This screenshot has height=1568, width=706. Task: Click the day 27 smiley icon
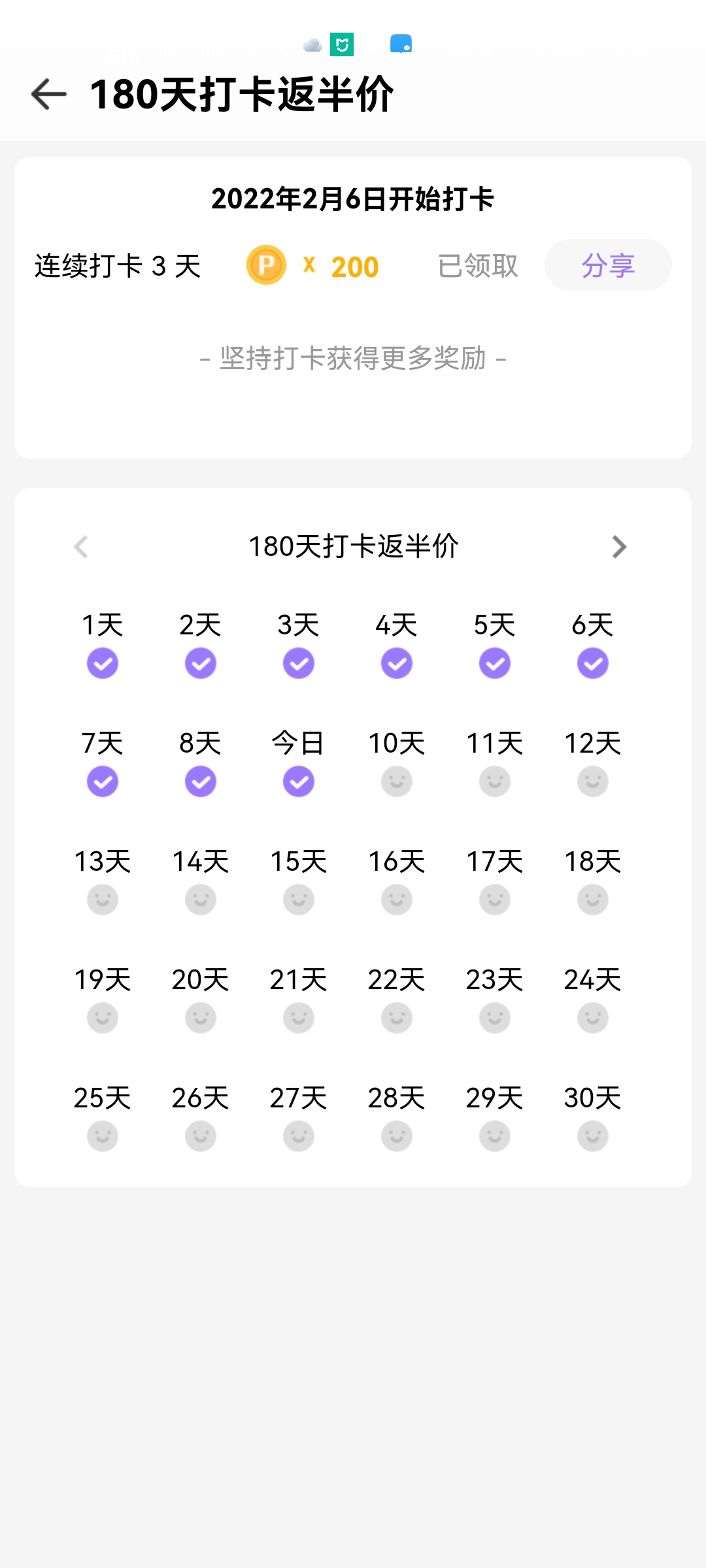point(298,1135)
